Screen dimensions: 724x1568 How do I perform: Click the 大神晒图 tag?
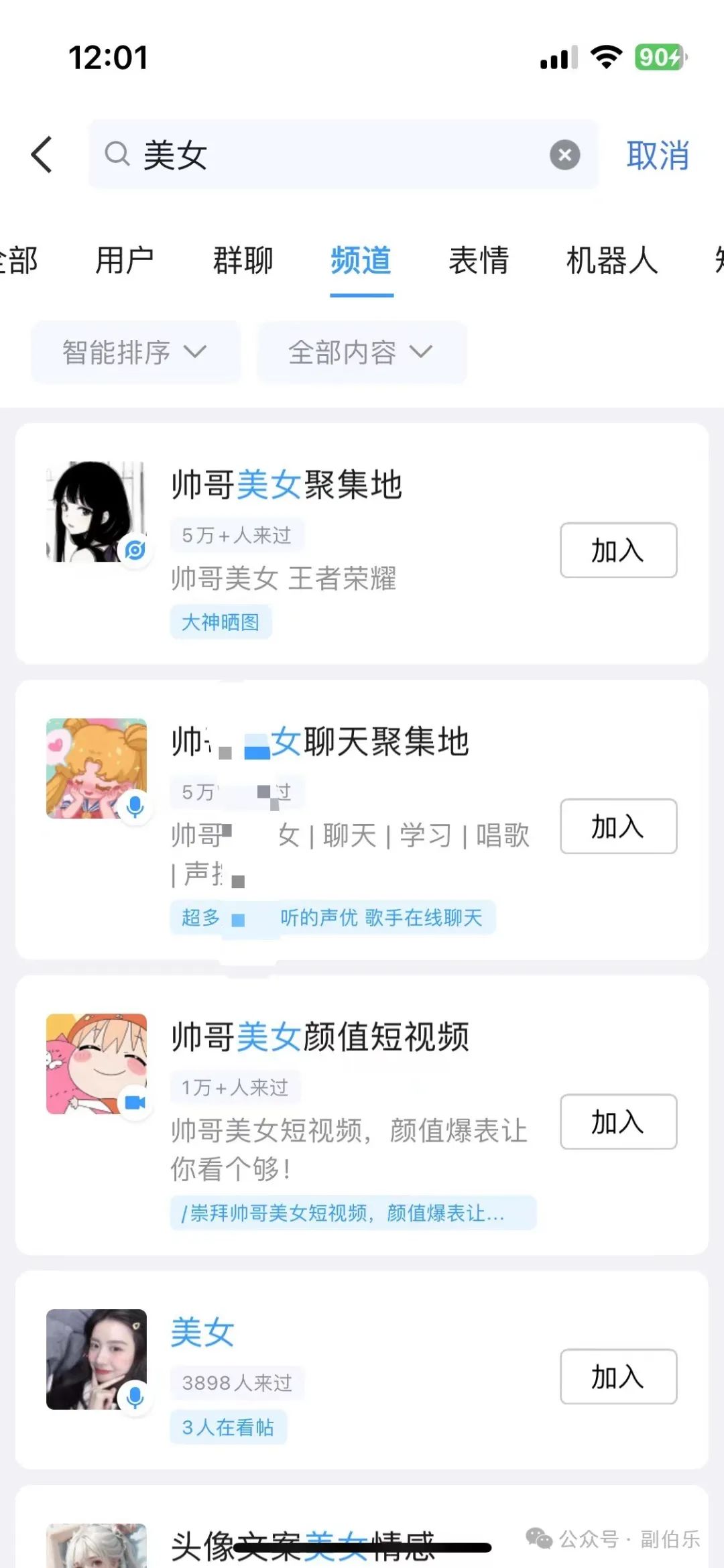point(221,621)
